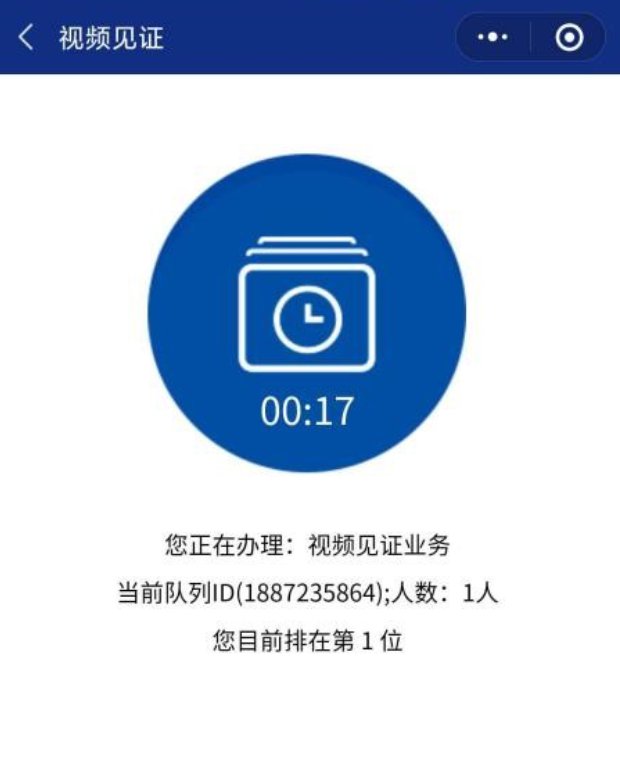Go back from the 视频见证 page

tap(27, 38)
